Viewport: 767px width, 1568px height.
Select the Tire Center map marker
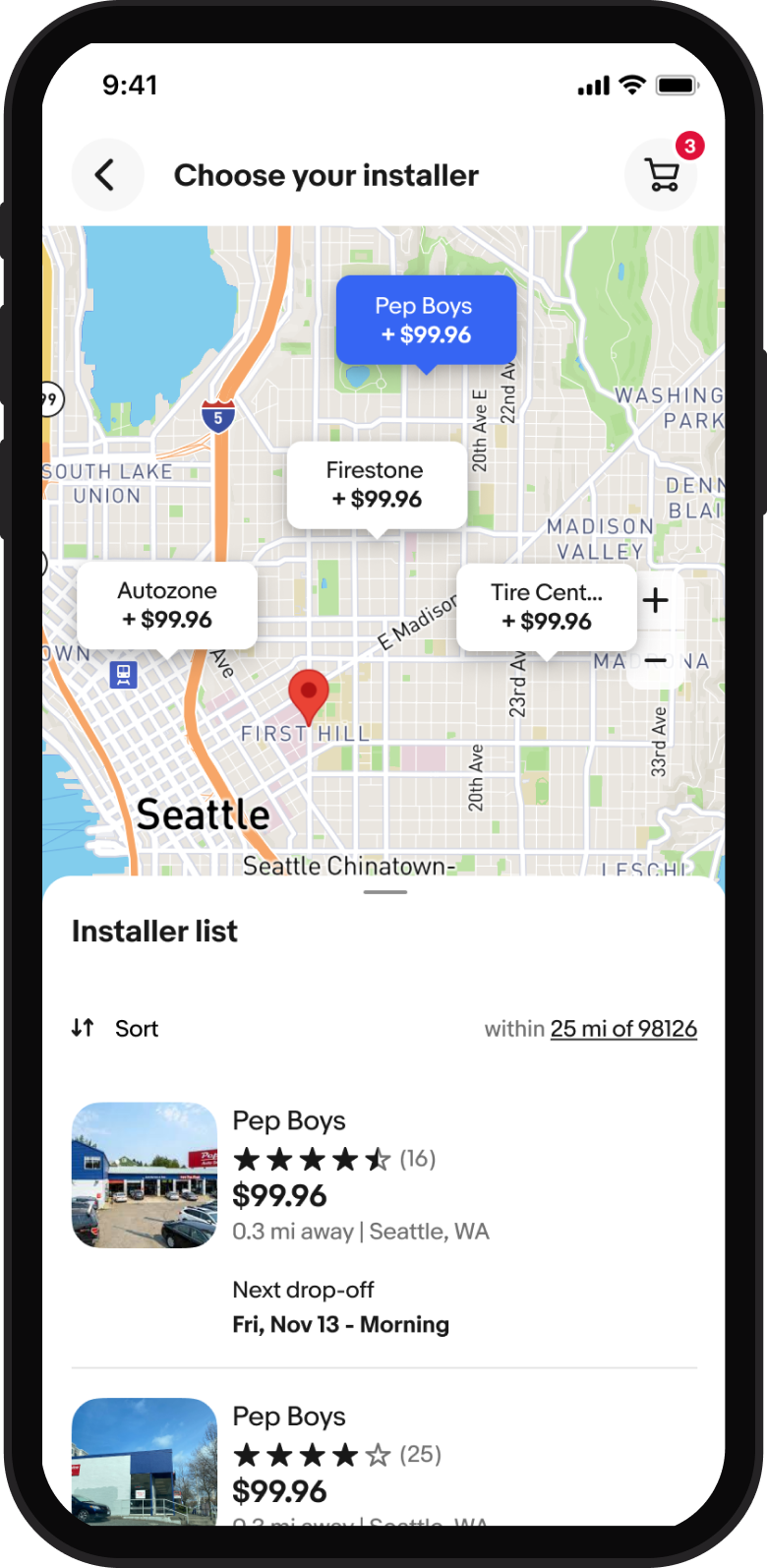(547, 608)
